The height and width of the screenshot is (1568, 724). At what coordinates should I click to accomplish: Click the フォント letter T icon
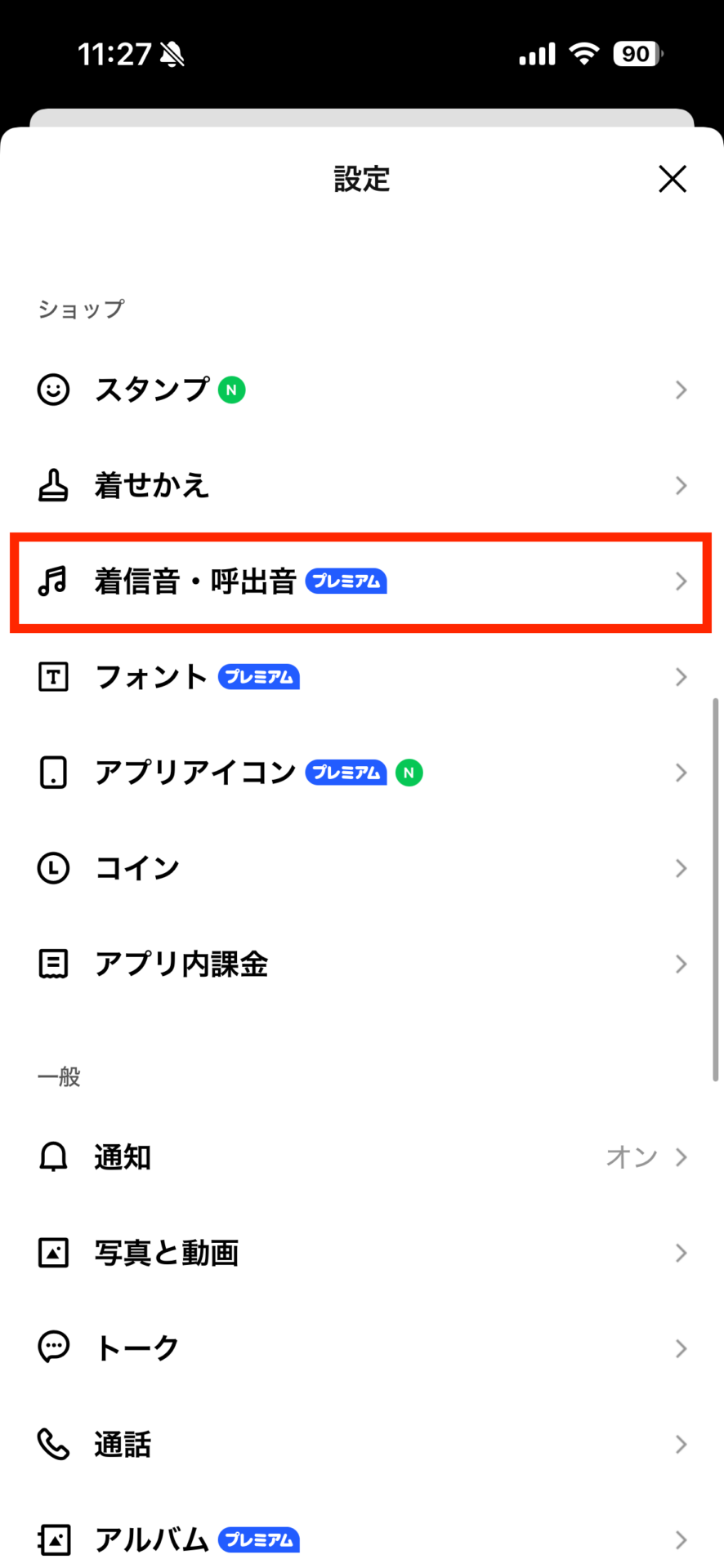click(x=52, y=676)
